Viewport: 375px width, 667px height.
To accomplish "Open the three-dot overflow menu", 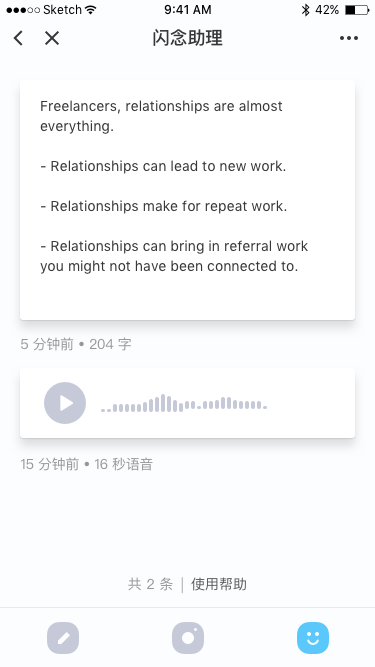I will click(x=349, y=38).
